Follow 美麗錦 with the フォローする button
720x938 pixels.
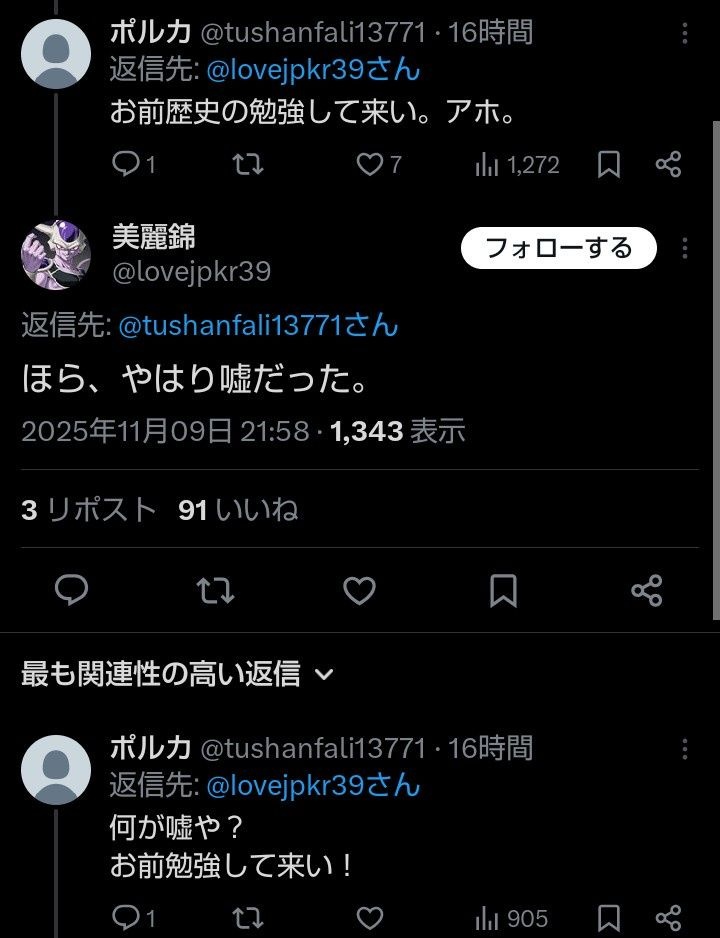[558, 248]
